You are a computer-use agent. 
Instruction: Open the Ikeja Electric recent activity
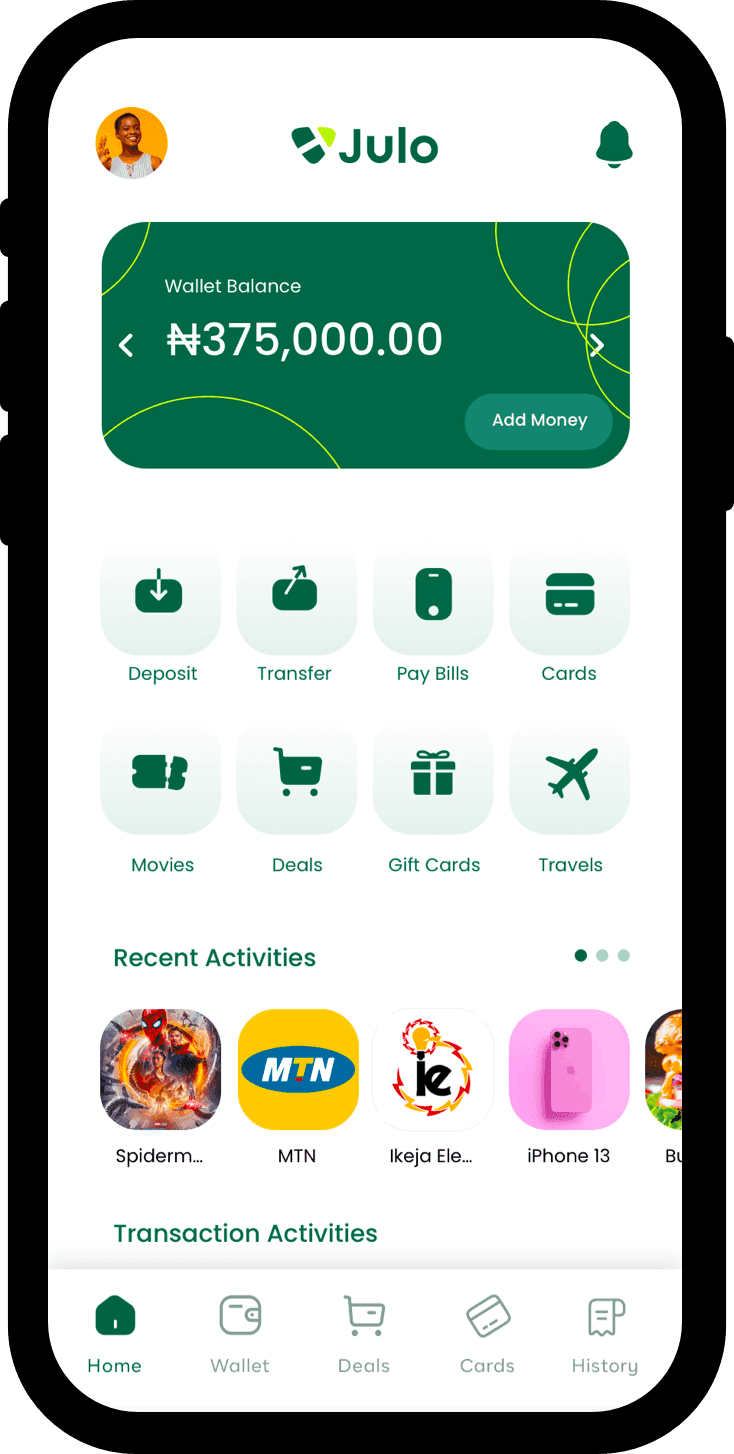pos(432,1070)
